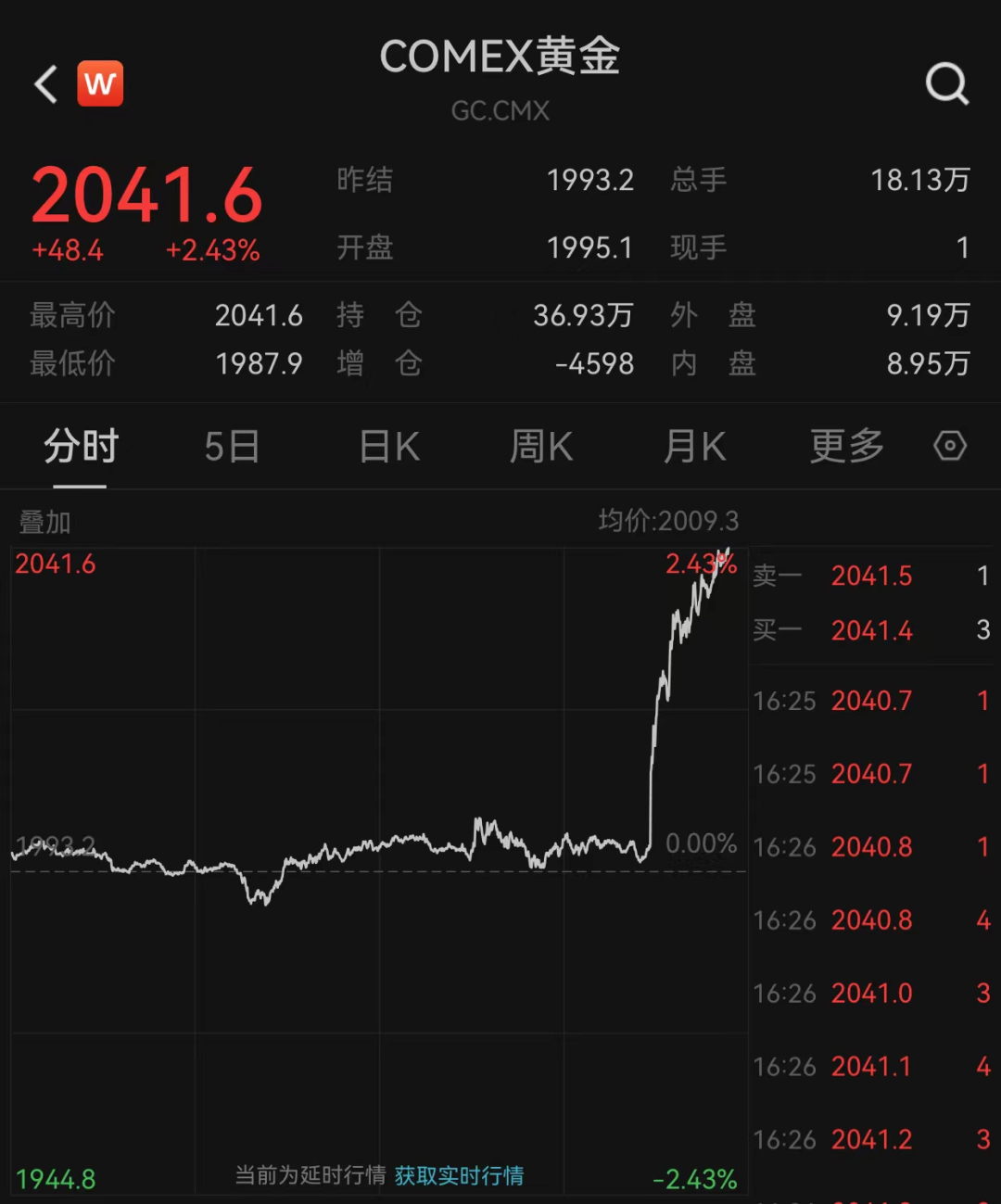1001x1204 pixels.
Task: Expand the GC.CMX contract code selector
Action: pos(500,111)
